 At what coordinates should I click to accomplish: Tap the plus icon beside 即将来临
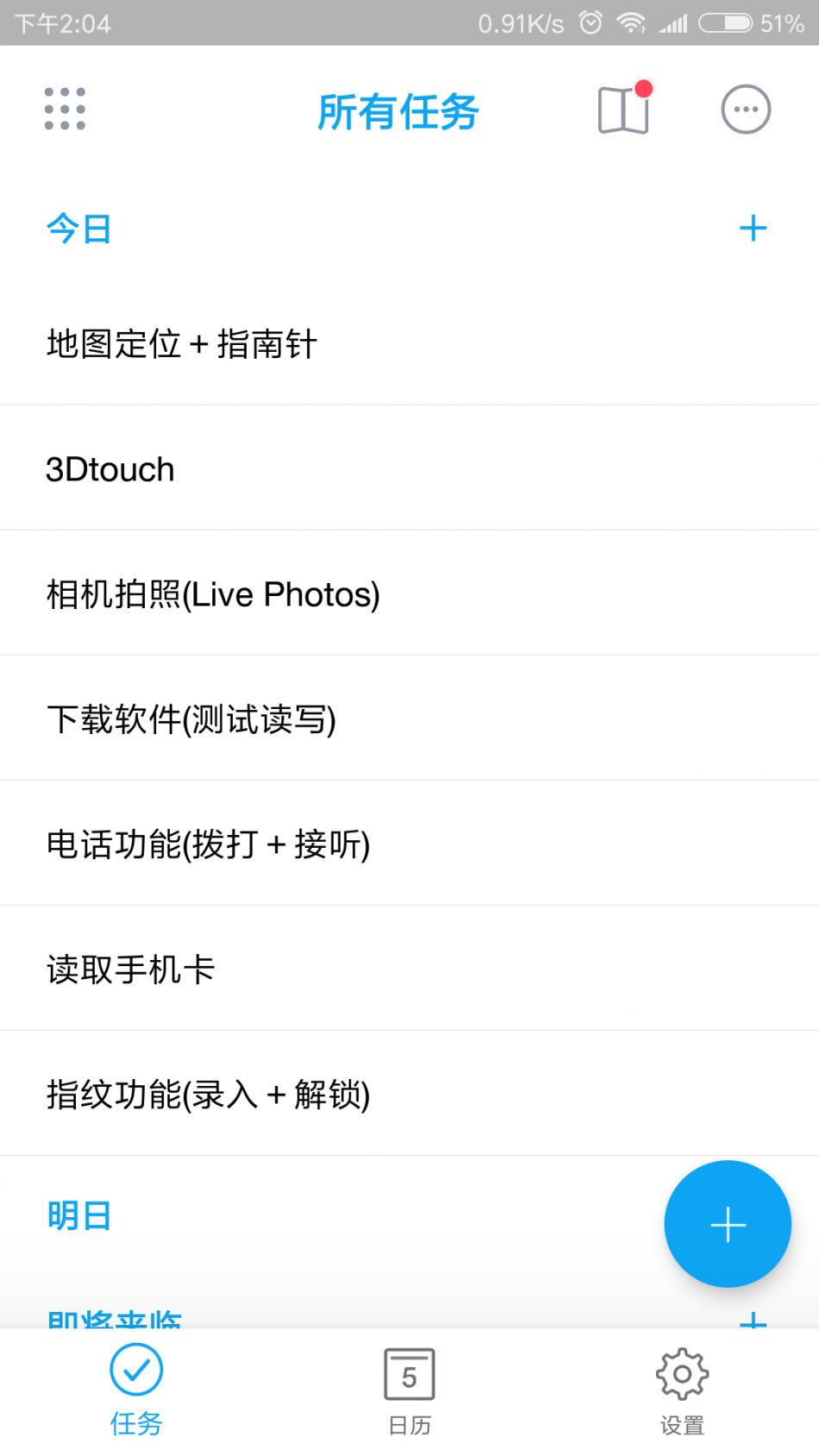[x=752, y=1324]
